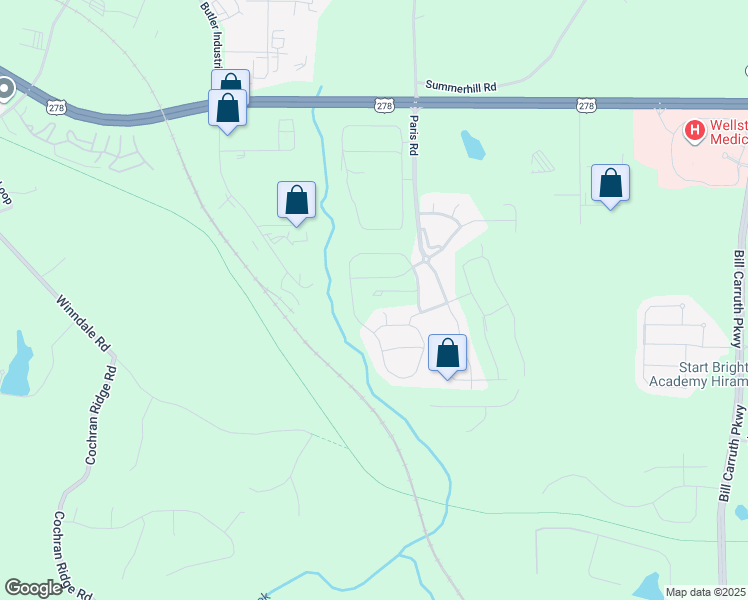Select the shopping pin nearest Wellstar hospital

click(x=610, y=184)
